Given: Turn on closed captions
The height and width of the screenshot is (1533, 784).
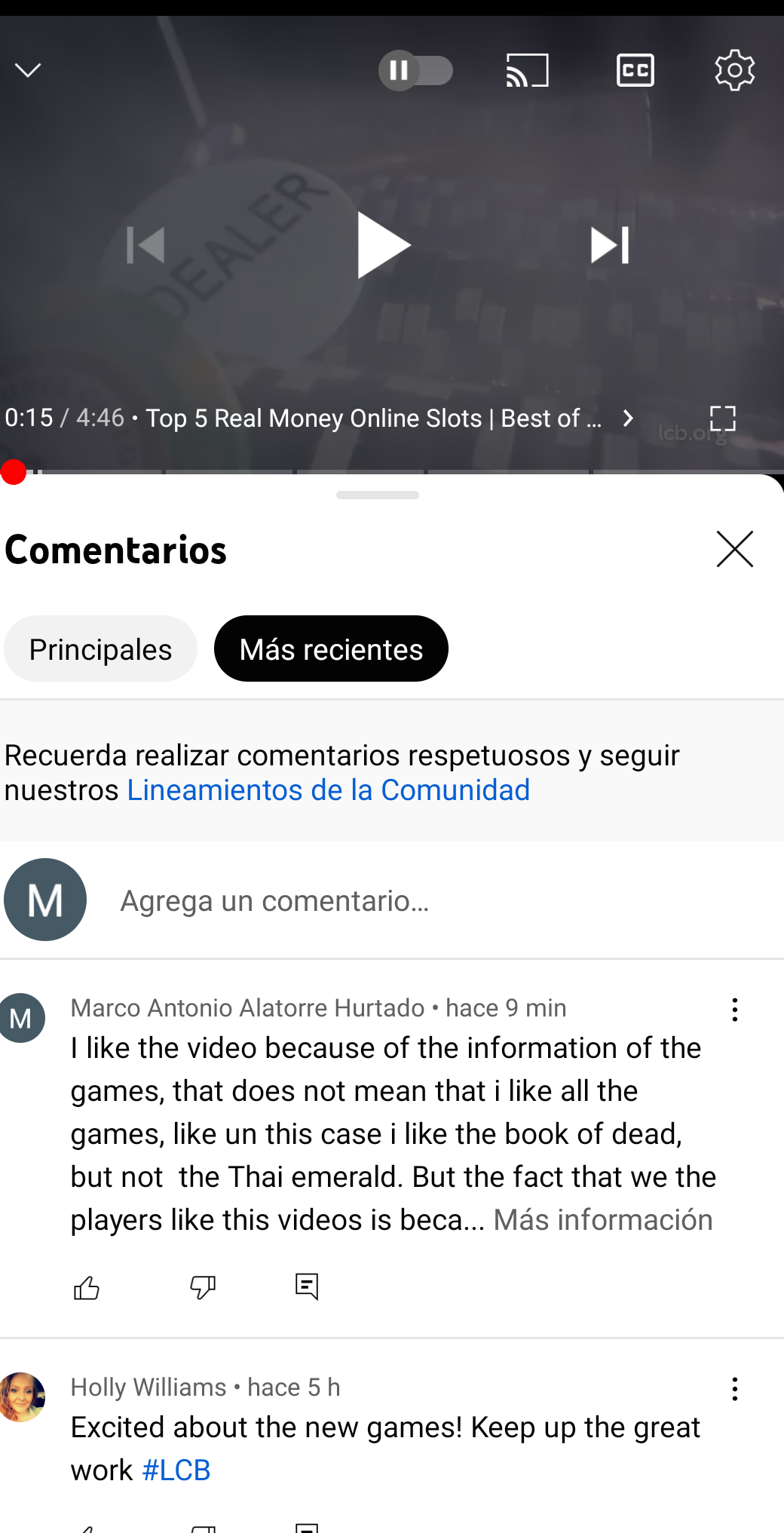Looking at the screenshot, I should pyautogui.click(x=635, y=71).
